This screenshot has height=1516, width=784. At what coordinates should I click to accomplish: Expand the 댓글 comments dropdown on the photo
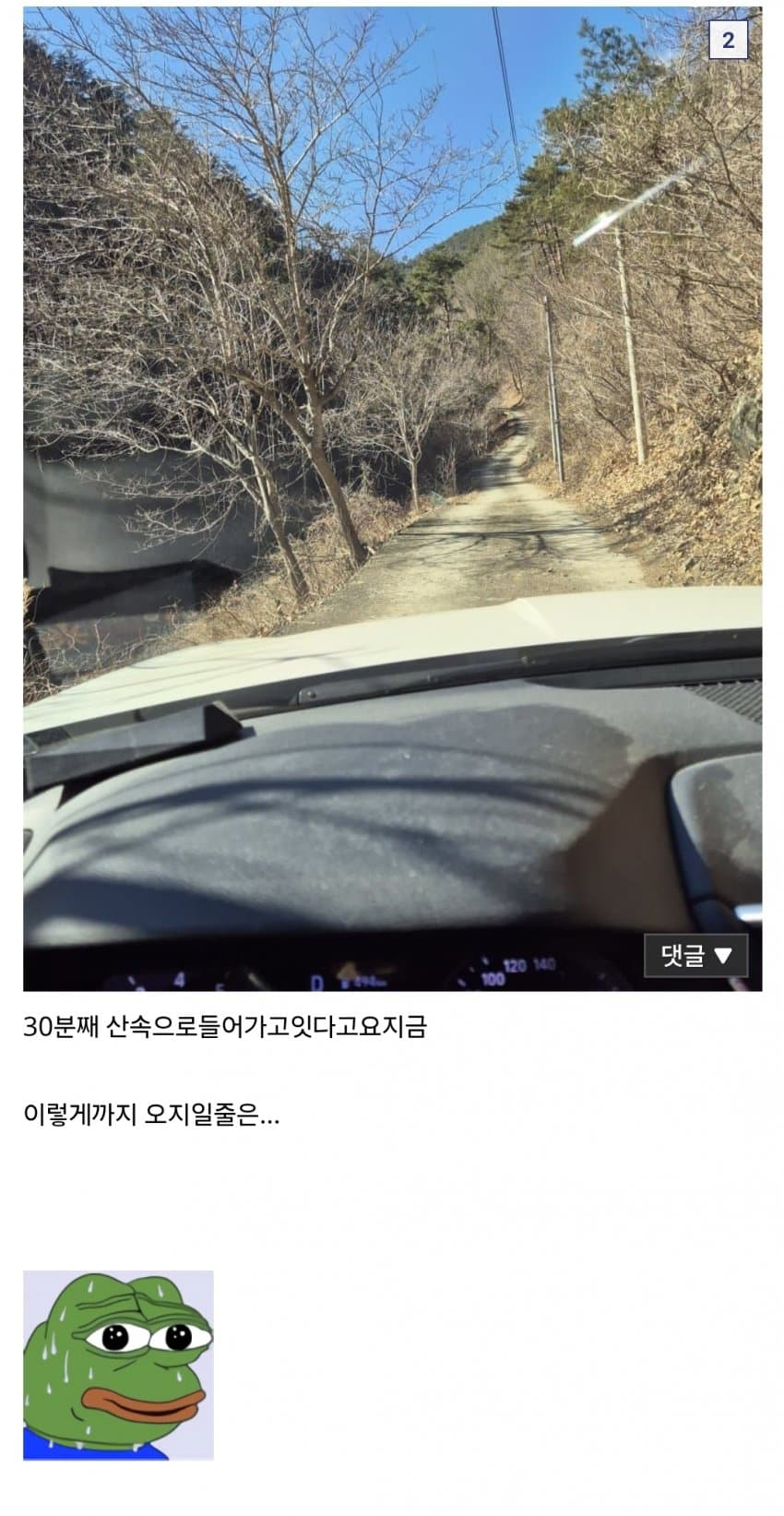pyautogui.click(x=695, y=955)
